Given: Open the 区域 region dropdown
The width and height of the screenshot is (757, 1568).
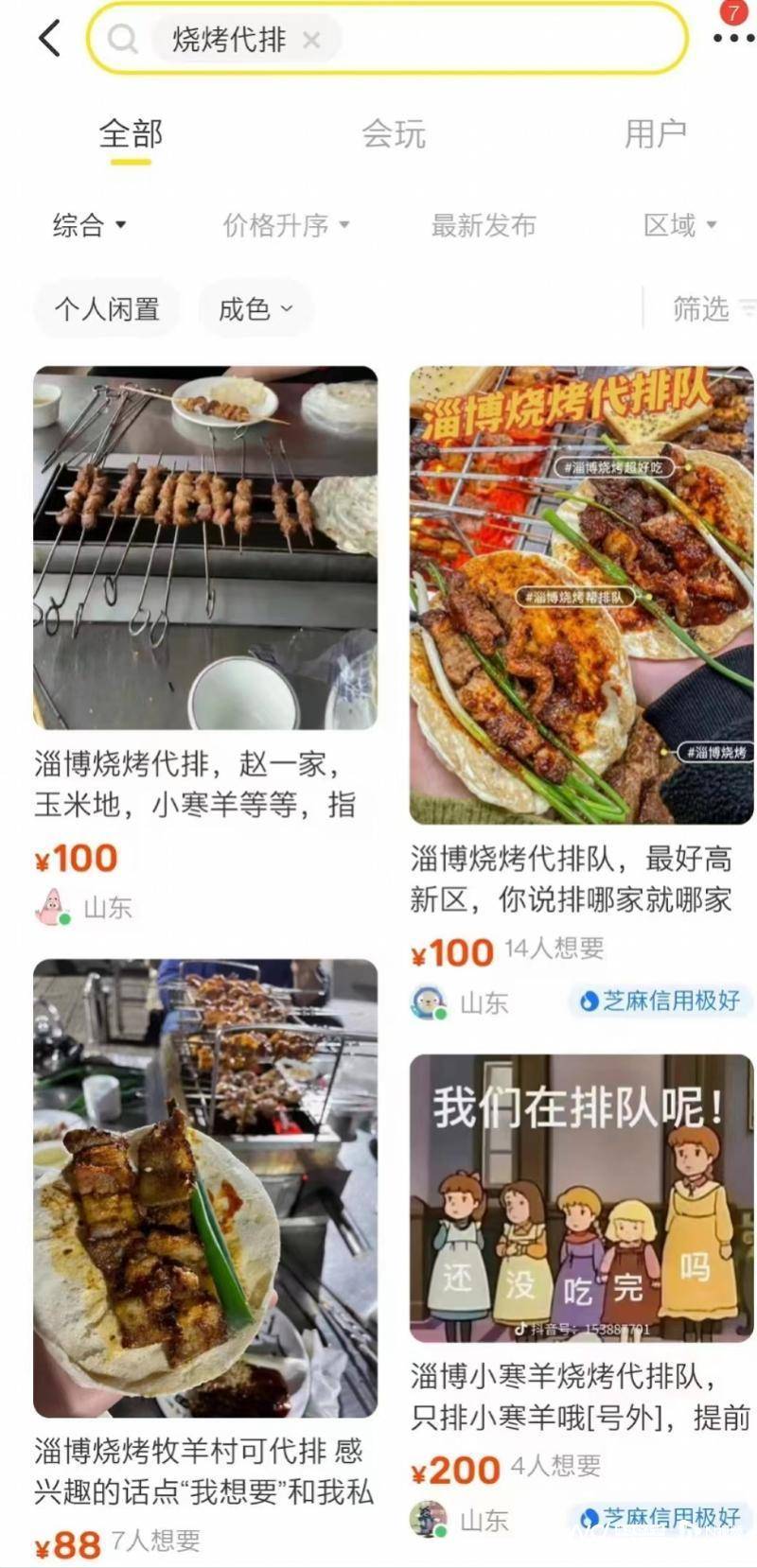Looking at the screenshot, I should (x=679, y=225).
